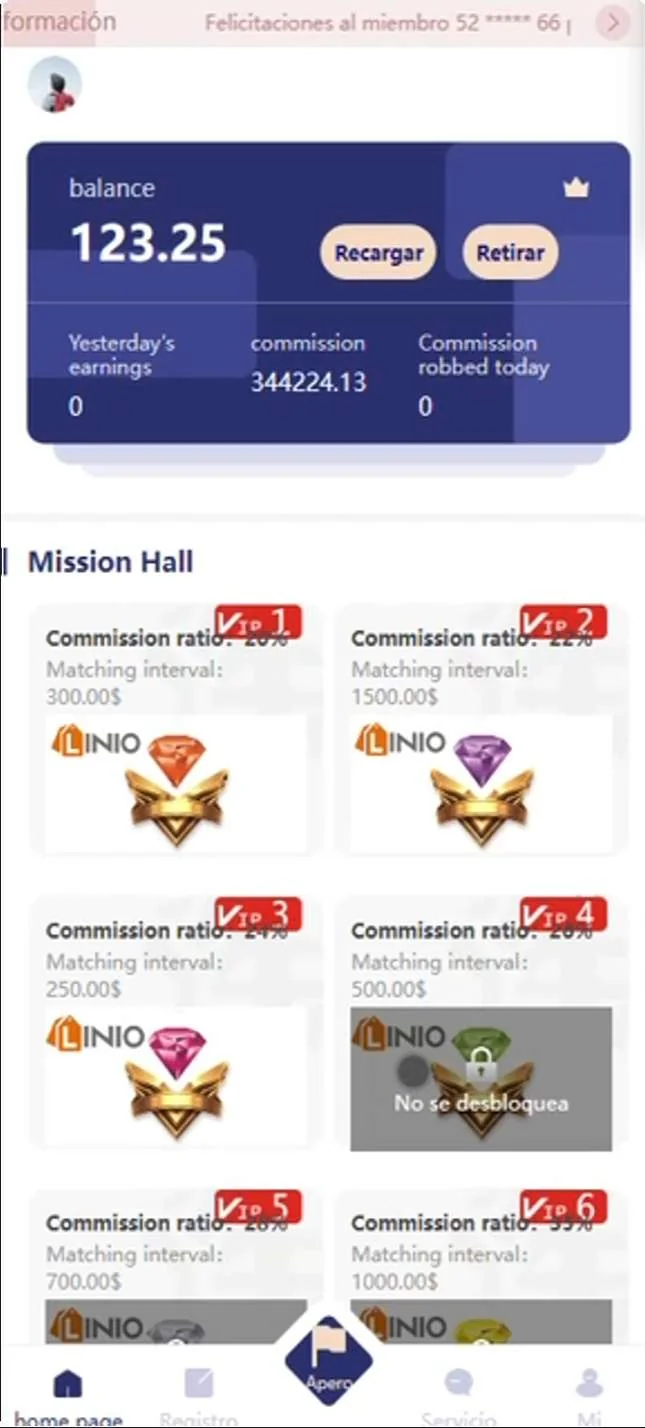The height and width of the screenshot is (1428, 645).
Task: Select the VIP 3 mission card
Action: click(176, 1022)
